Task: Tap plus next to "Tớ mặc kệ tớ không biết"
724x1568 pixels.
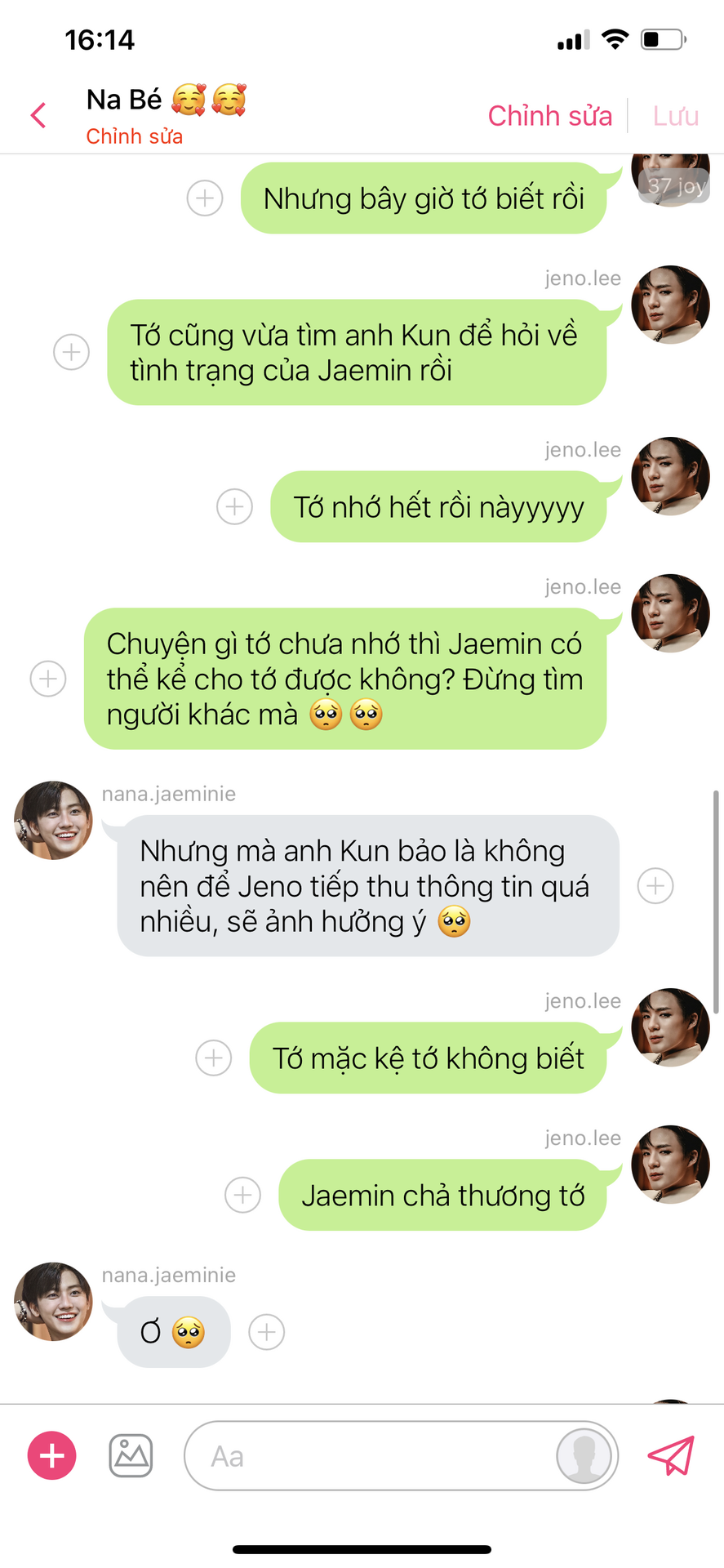Action: 214,1058
